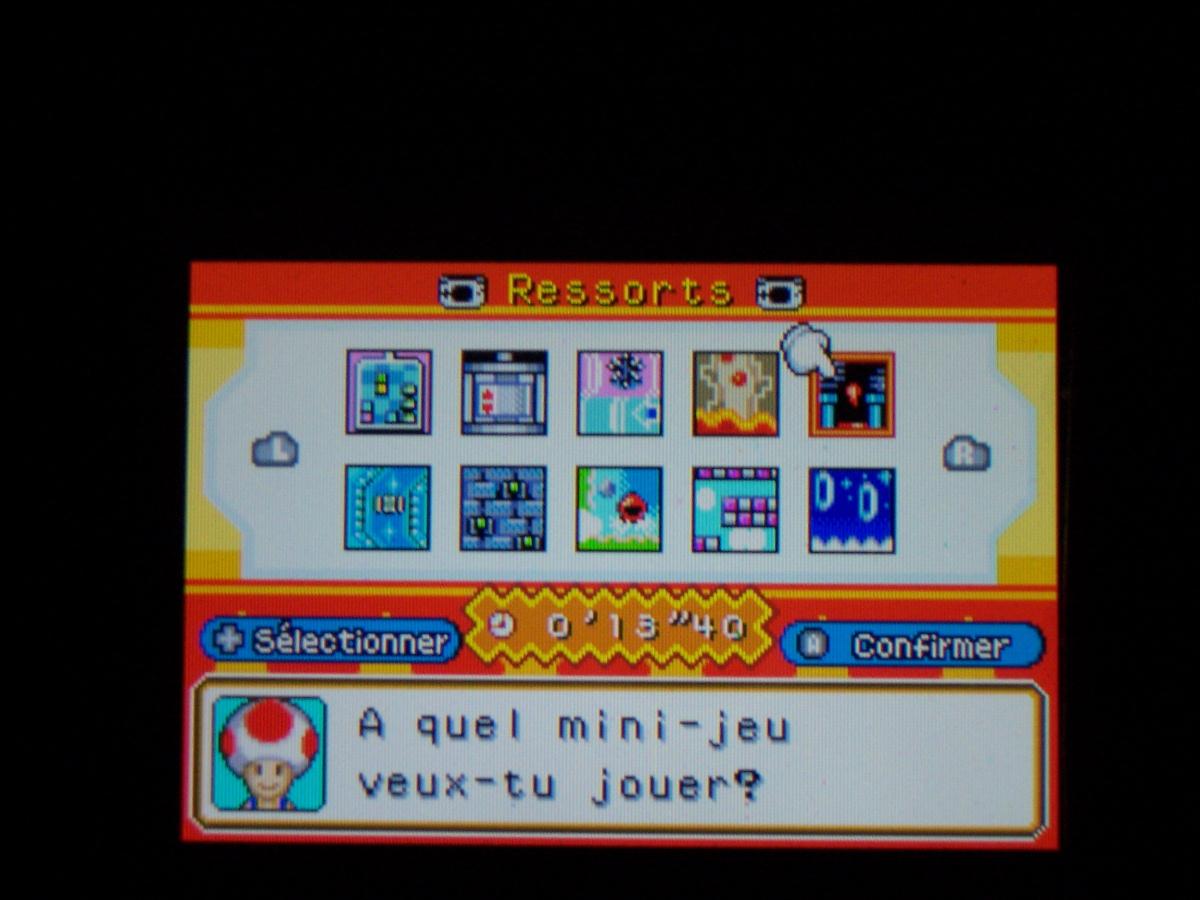Tap the Confirmer button
The height and width of the screenshot is (900, 1200).
911,645
